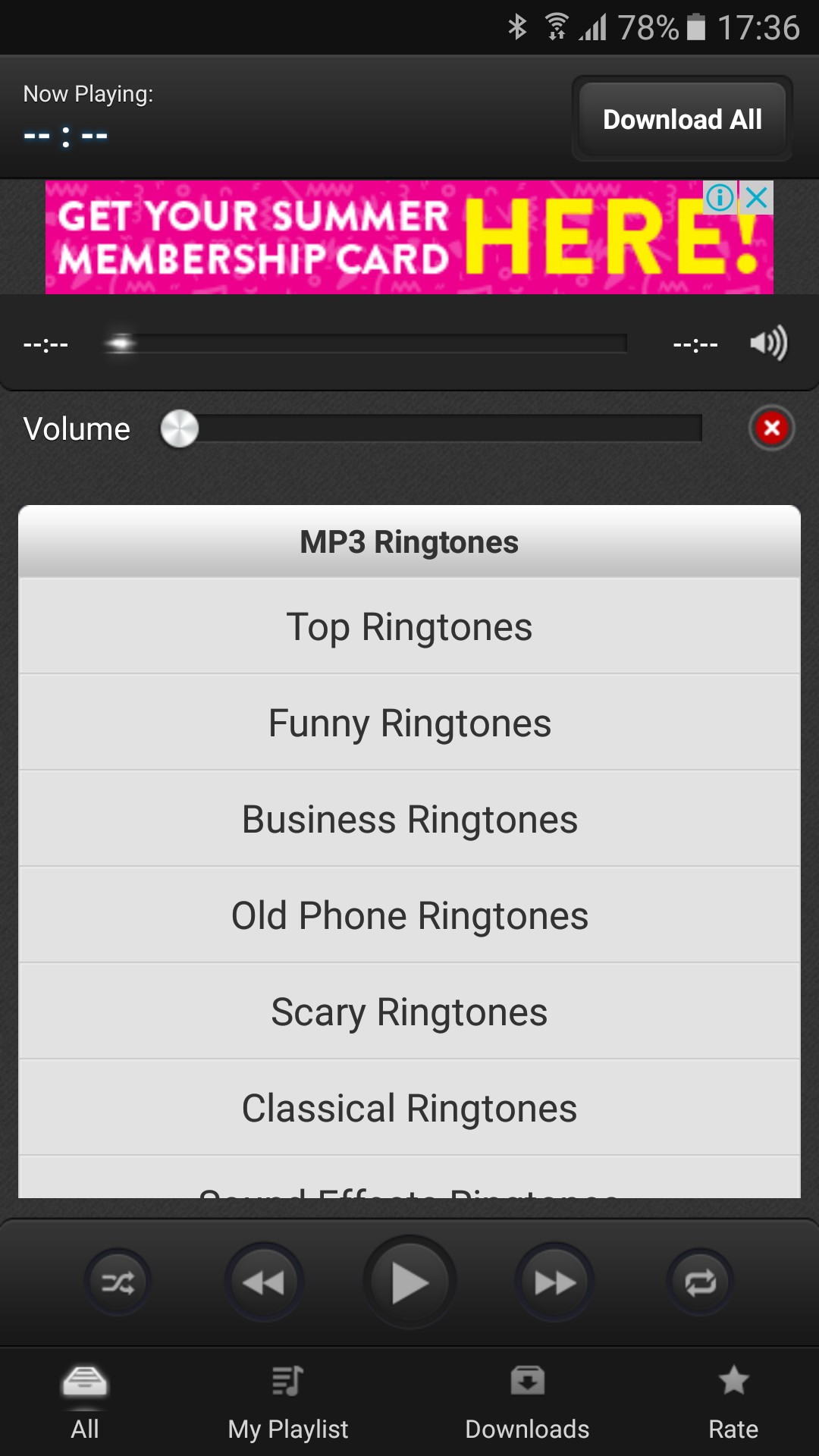819x1456 pixels.
Task: Tap the Download All button
Action: click(x=682, y=119)
